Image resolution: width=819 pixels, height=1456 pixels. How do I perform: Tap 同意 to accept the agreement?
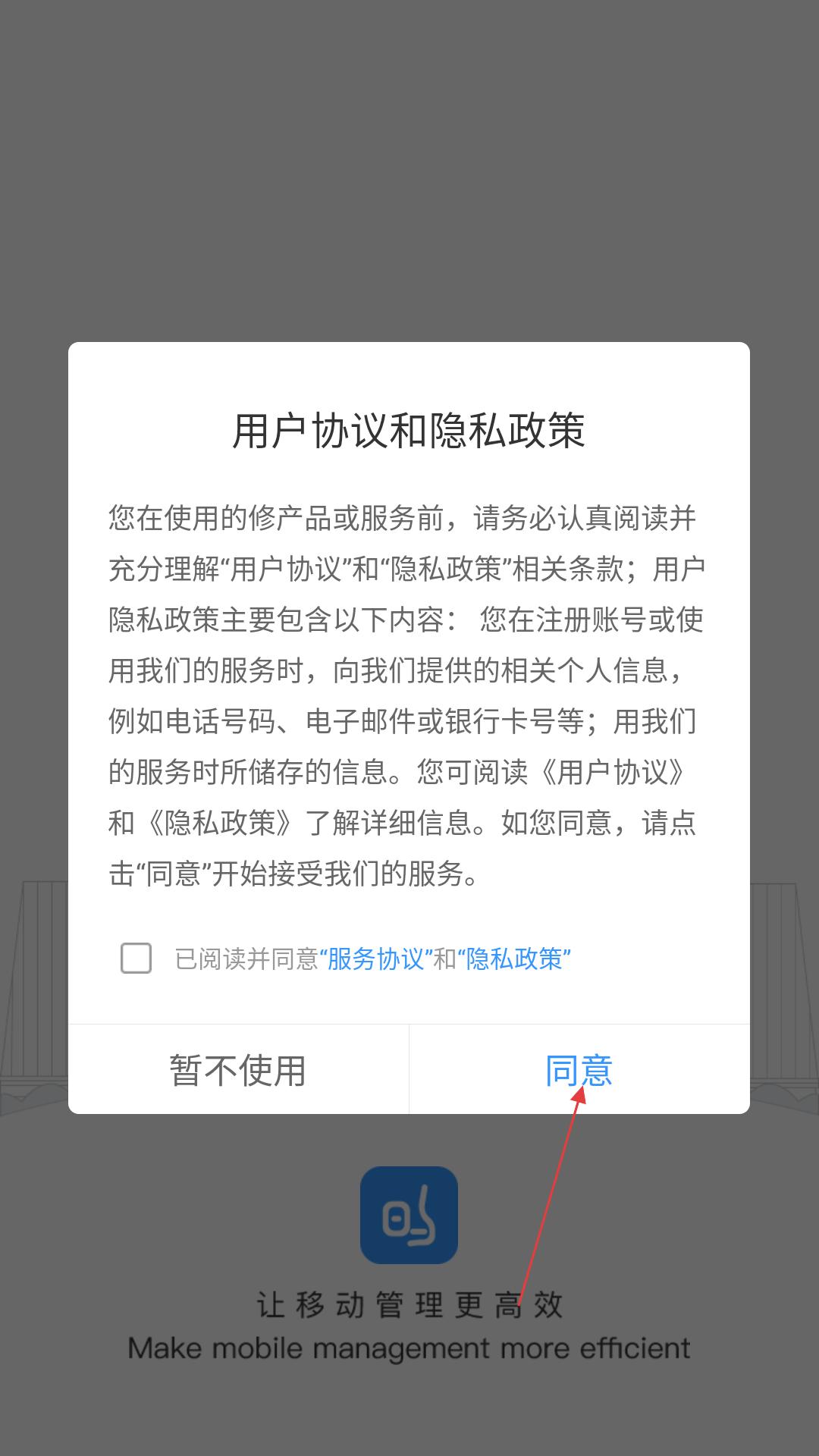tap(579, 1070)
